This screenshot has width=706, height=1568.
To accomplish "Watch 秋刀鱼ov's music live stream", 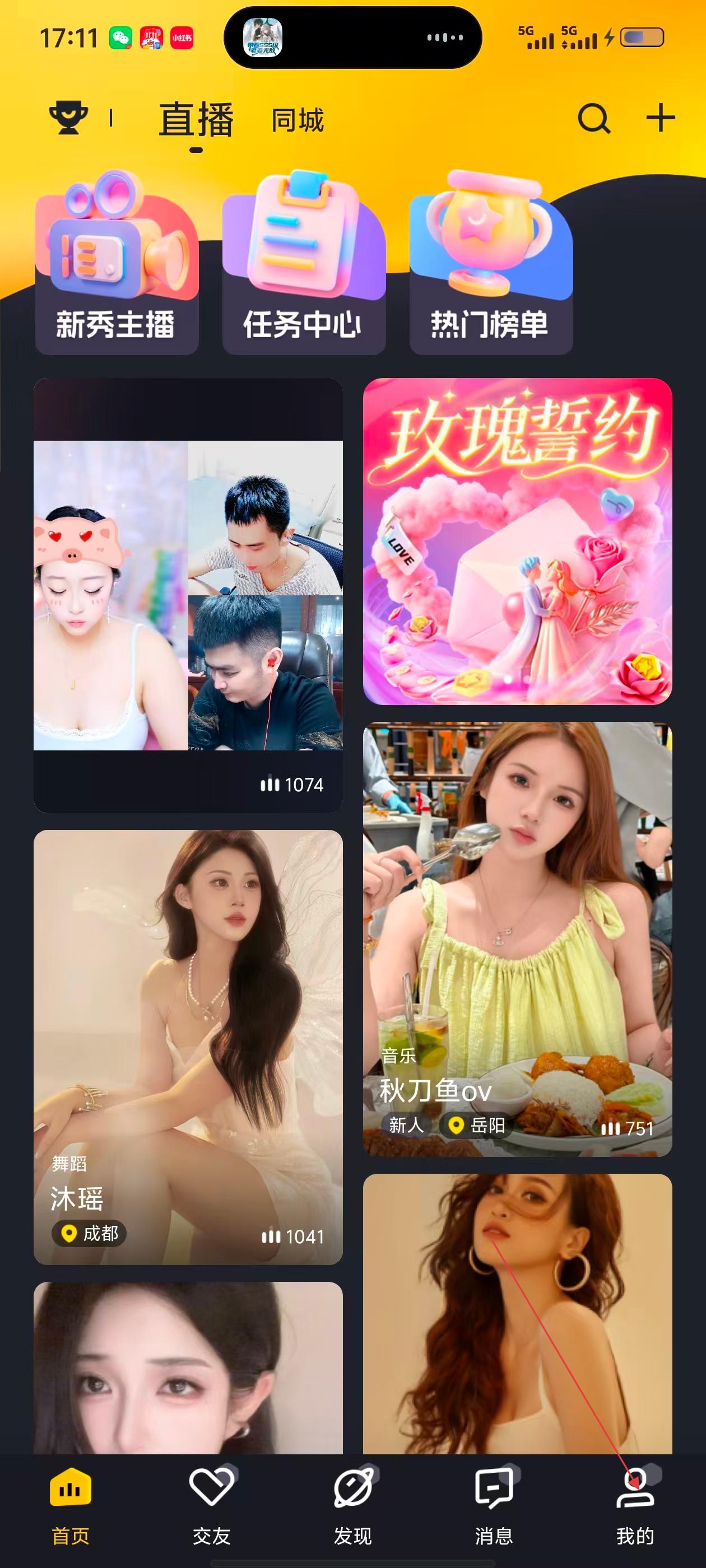I will (x=517, y=939).
